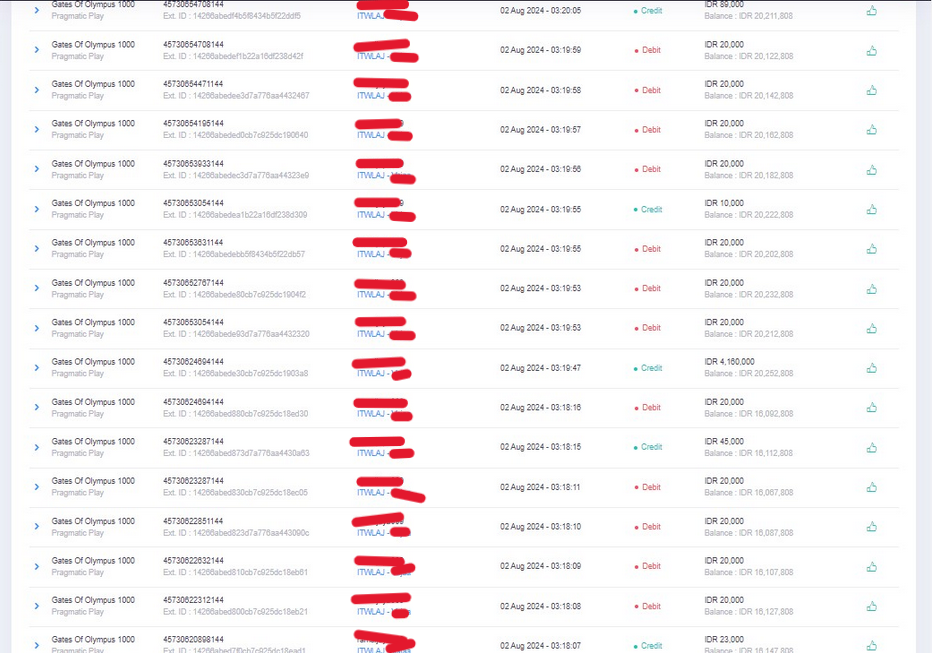This screenshot has height=653, width=932.
Task: Expand the IDR 4,160,000 credit row
Action: pyautogui.click(x=37, y=368)
